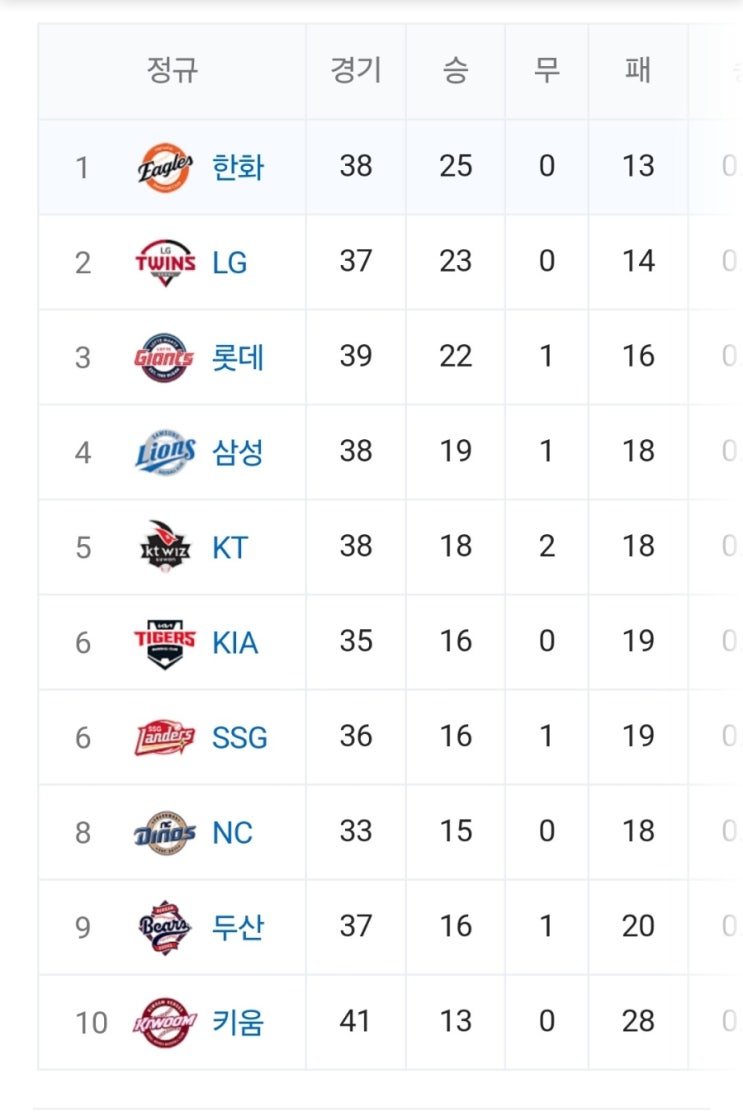Viewport: 743px width, 1112px height.
Task: Tap the KT team link
Action: [x=230, y=547]
